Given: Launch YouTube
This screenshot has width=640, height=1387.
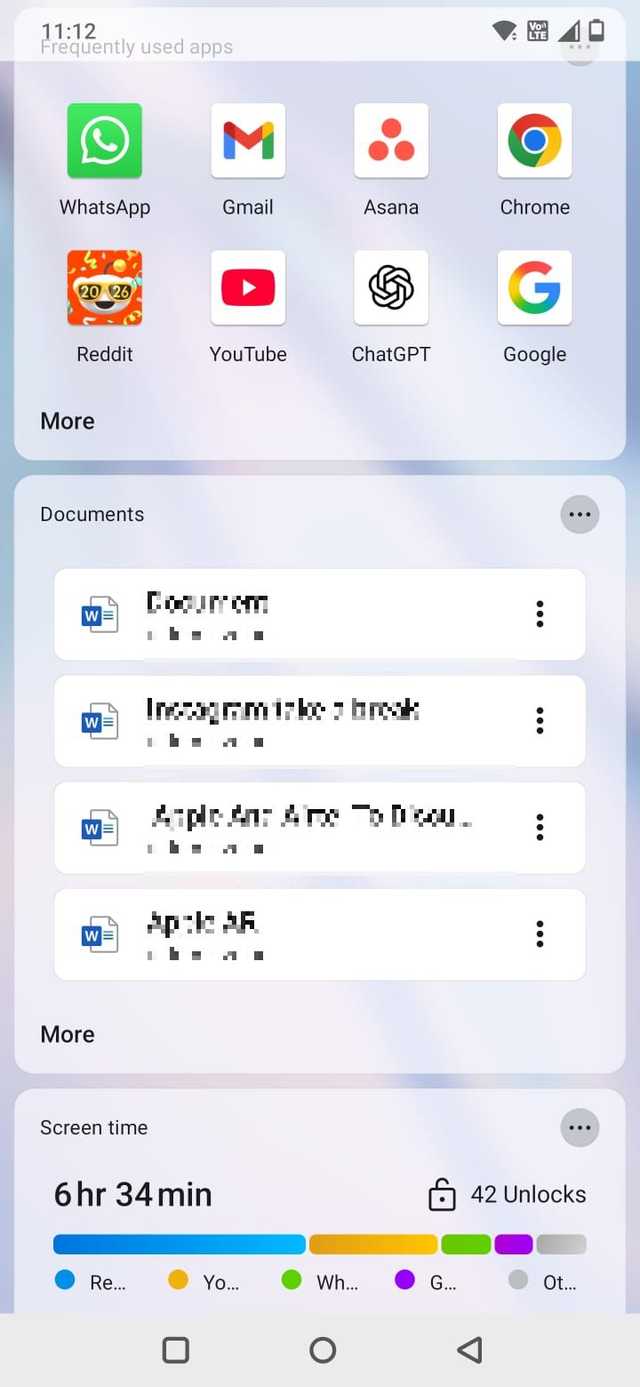Looking at the screenshot, I should click(248, 288).
